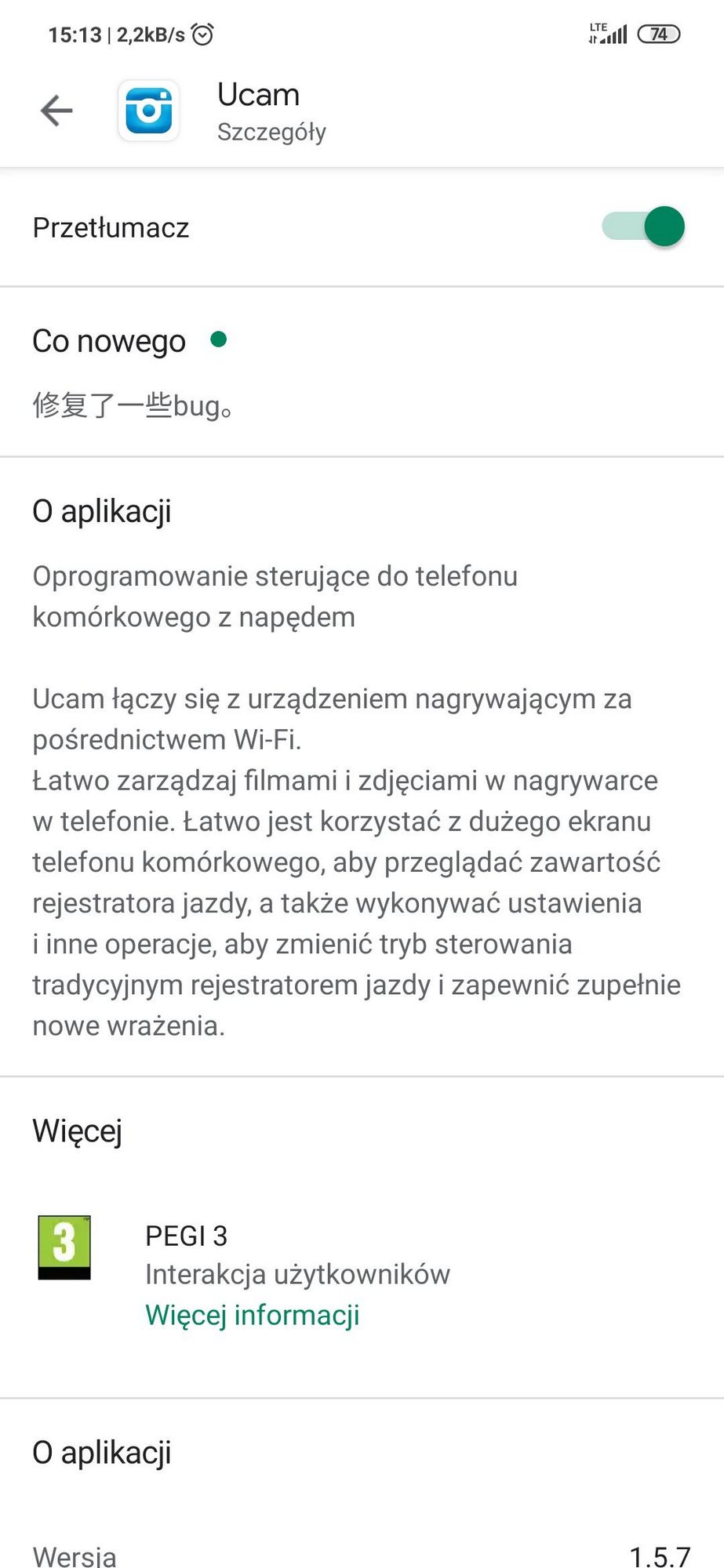The height and width of the screenshot is (1568, 724).
Task: Open the Więcej informacji link
Action: click(x=252, y=1315)
